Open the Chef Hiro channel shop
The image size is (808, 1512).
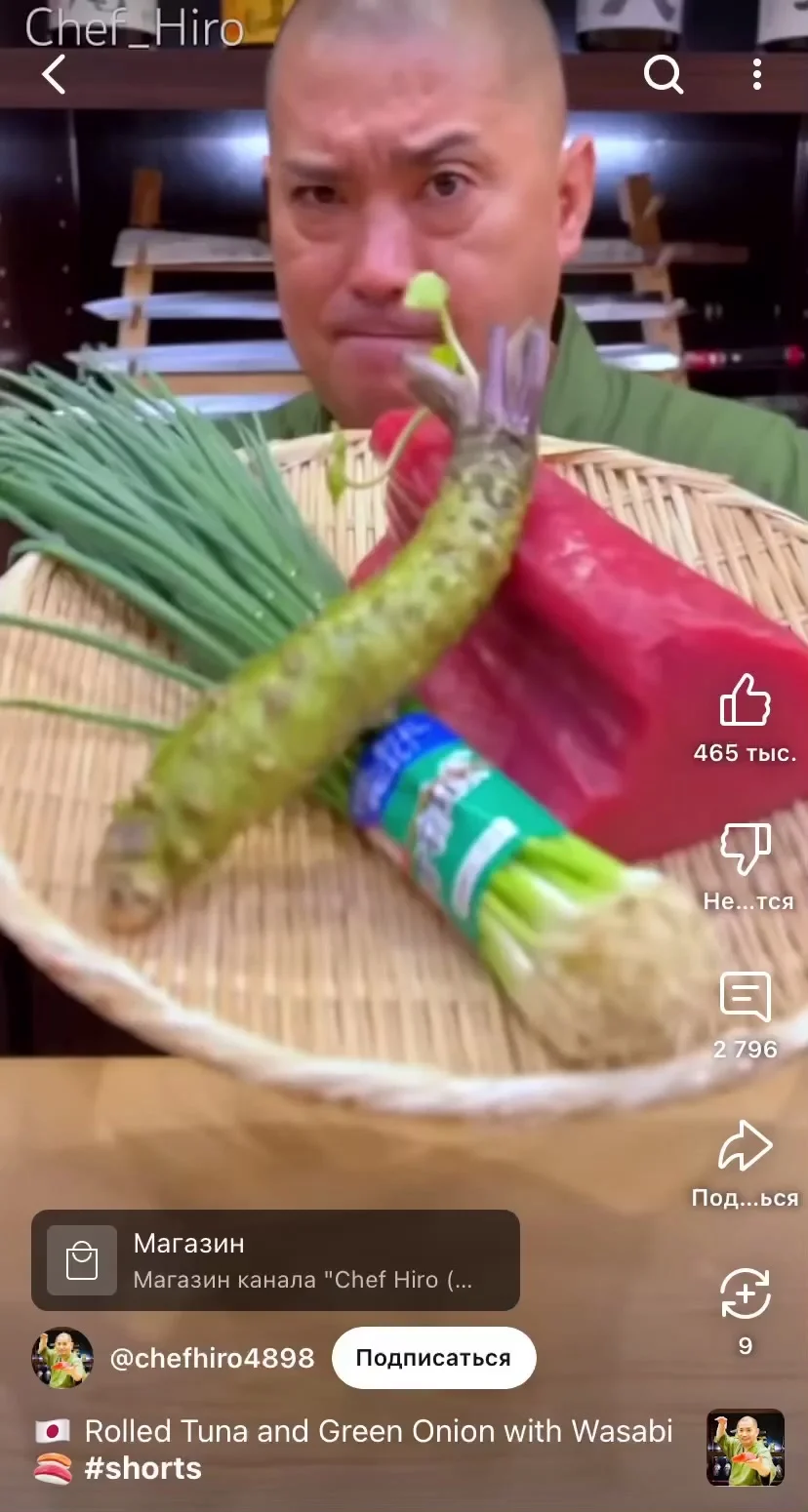(x=275, y=1260)
